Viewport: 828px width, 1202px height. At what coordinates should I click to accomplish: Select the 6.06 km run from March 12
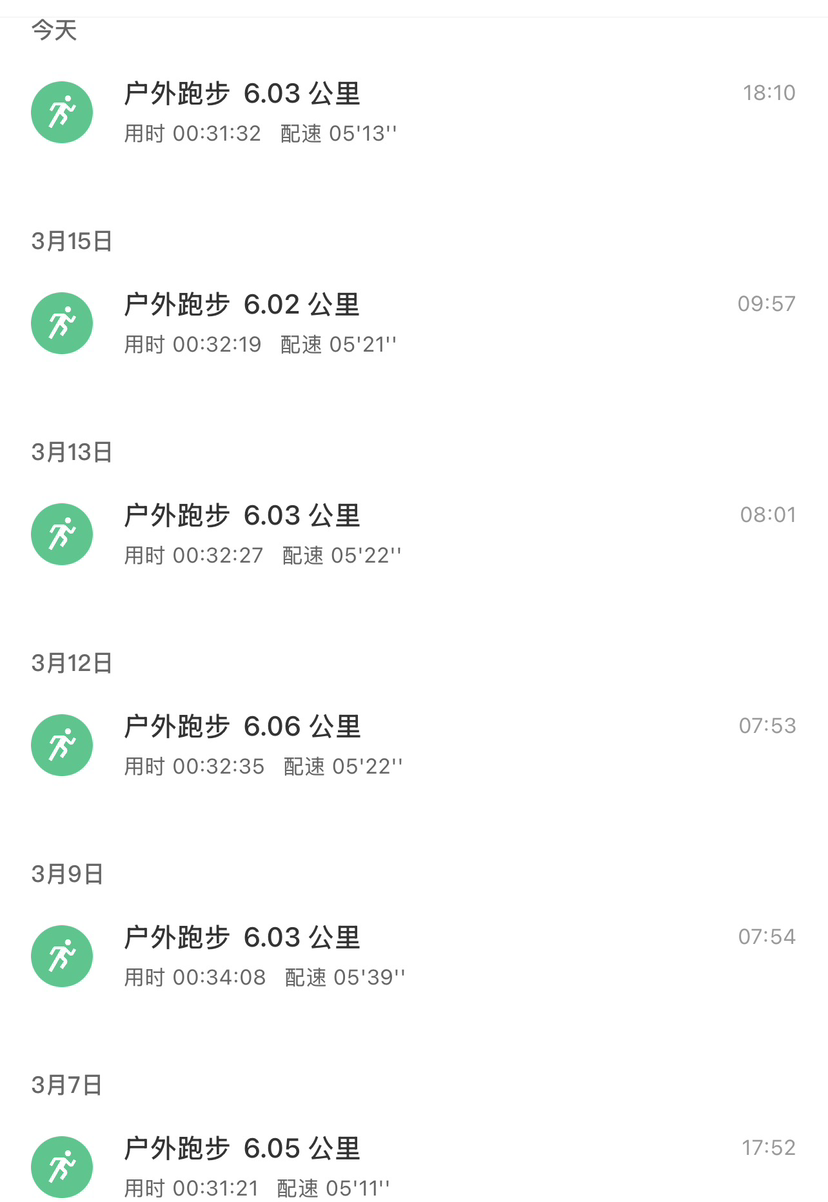[413, 745]
